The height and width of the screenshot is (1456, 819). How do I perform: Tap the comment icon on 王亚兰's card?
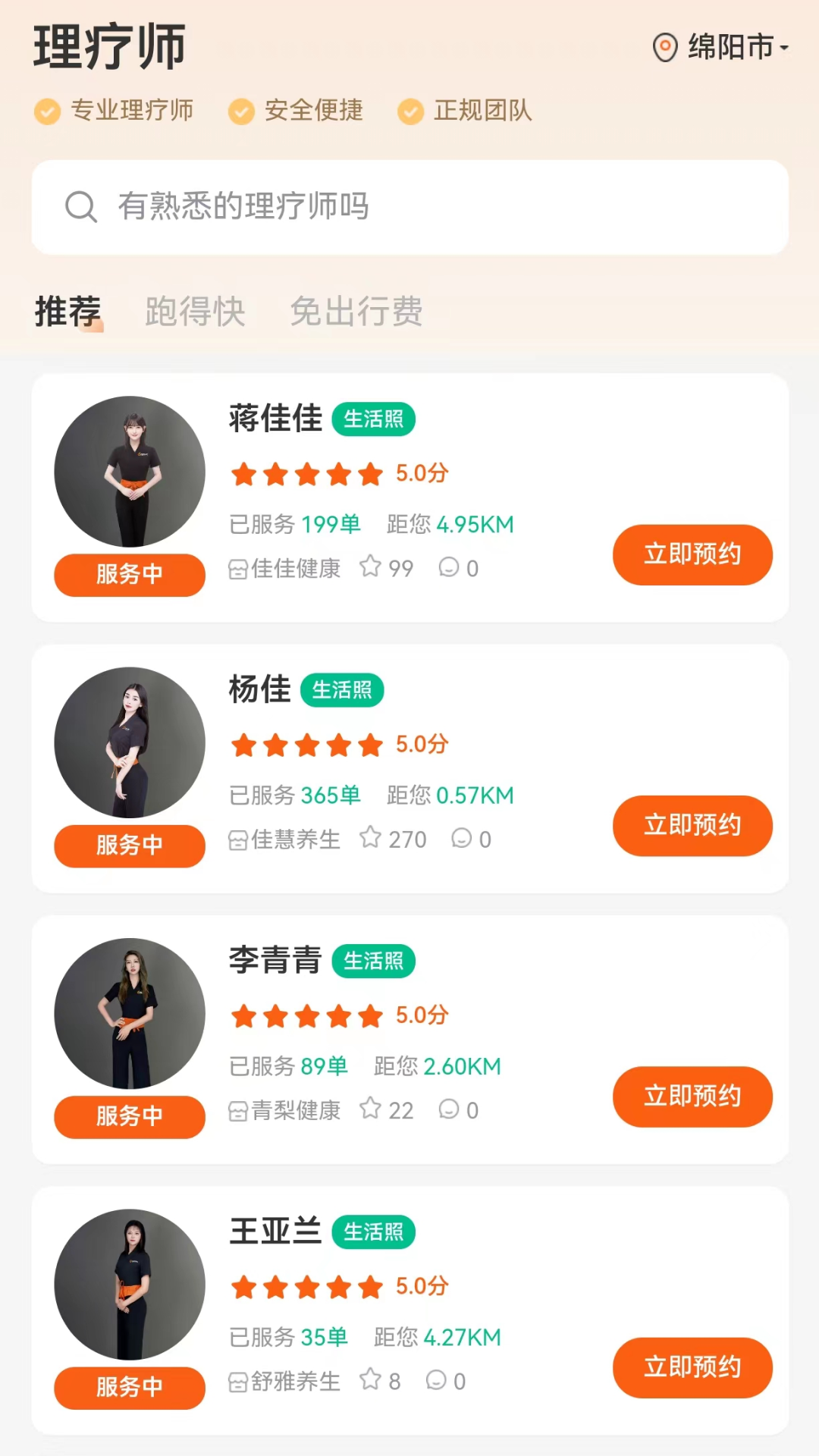[438, 1381]
